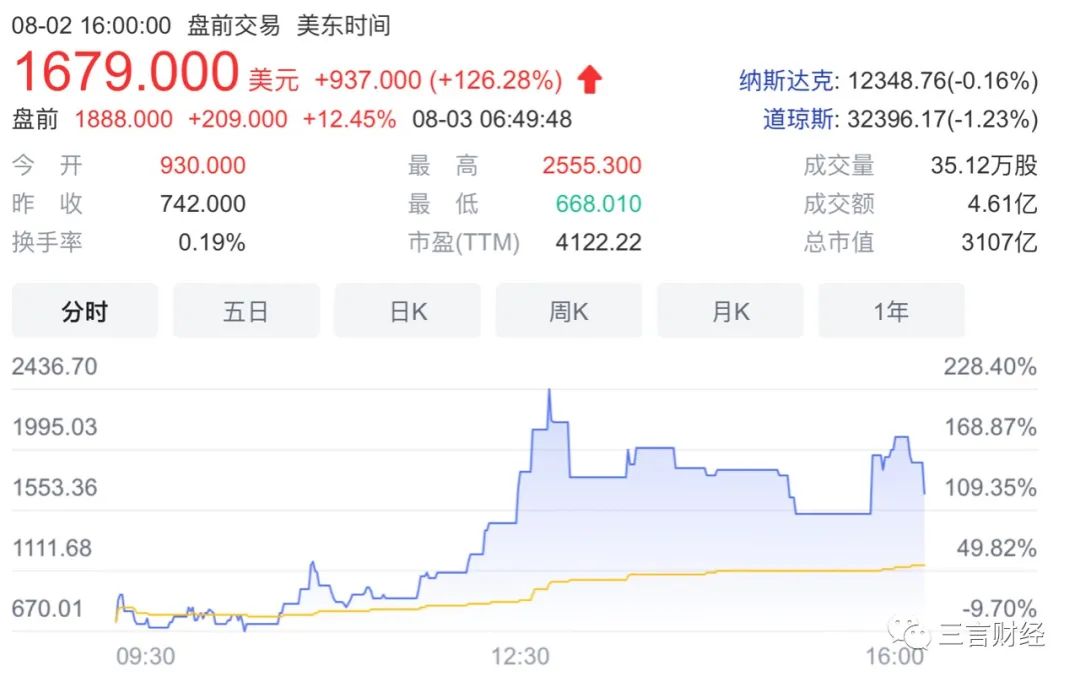Show the 月K chart tab

click(730, 311)
